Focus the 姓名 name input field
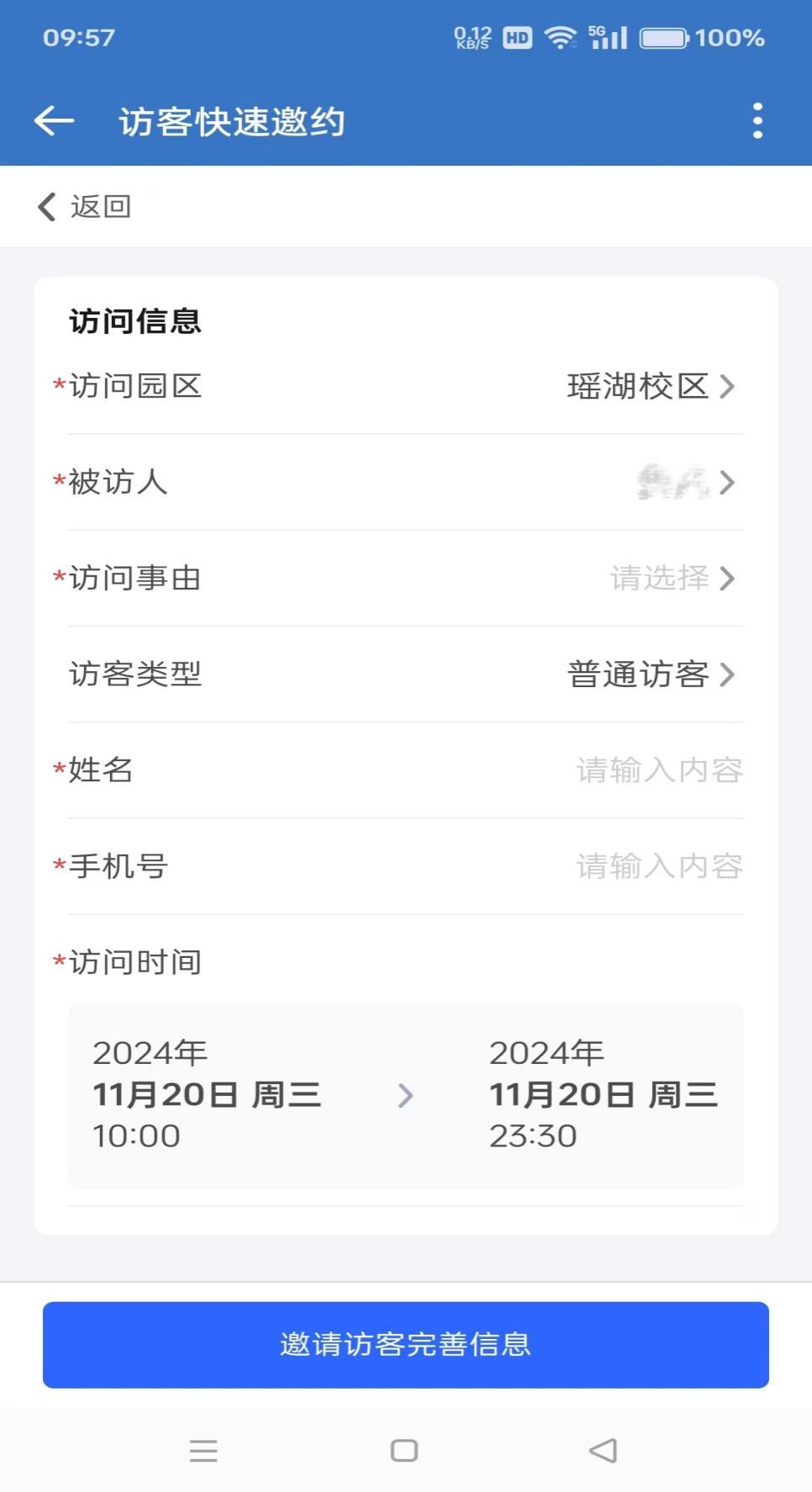812x1492 pixels. (405, 770)
